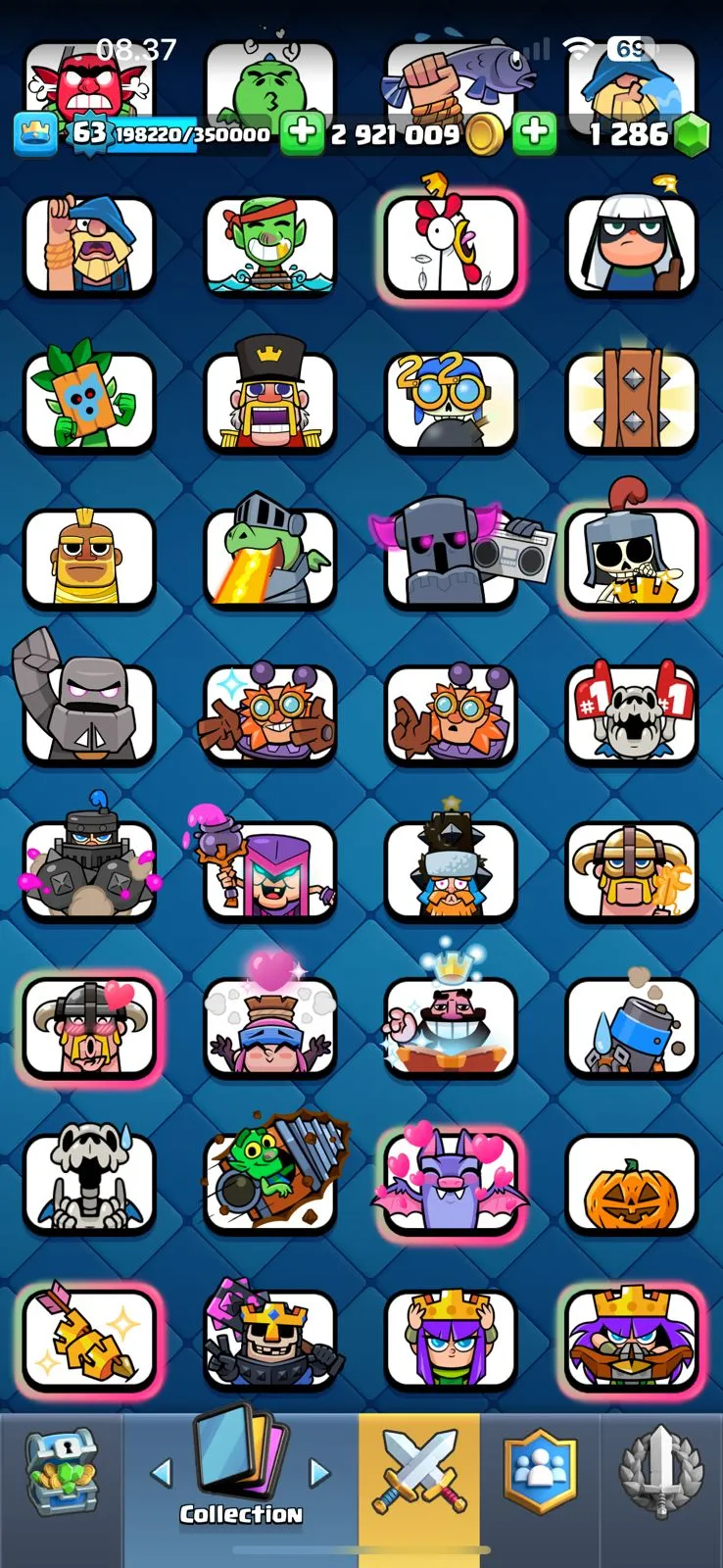Screen dimensions: 723x1568
Task: Open the Shop chest tab
Action: click(x=61, y=1475)
